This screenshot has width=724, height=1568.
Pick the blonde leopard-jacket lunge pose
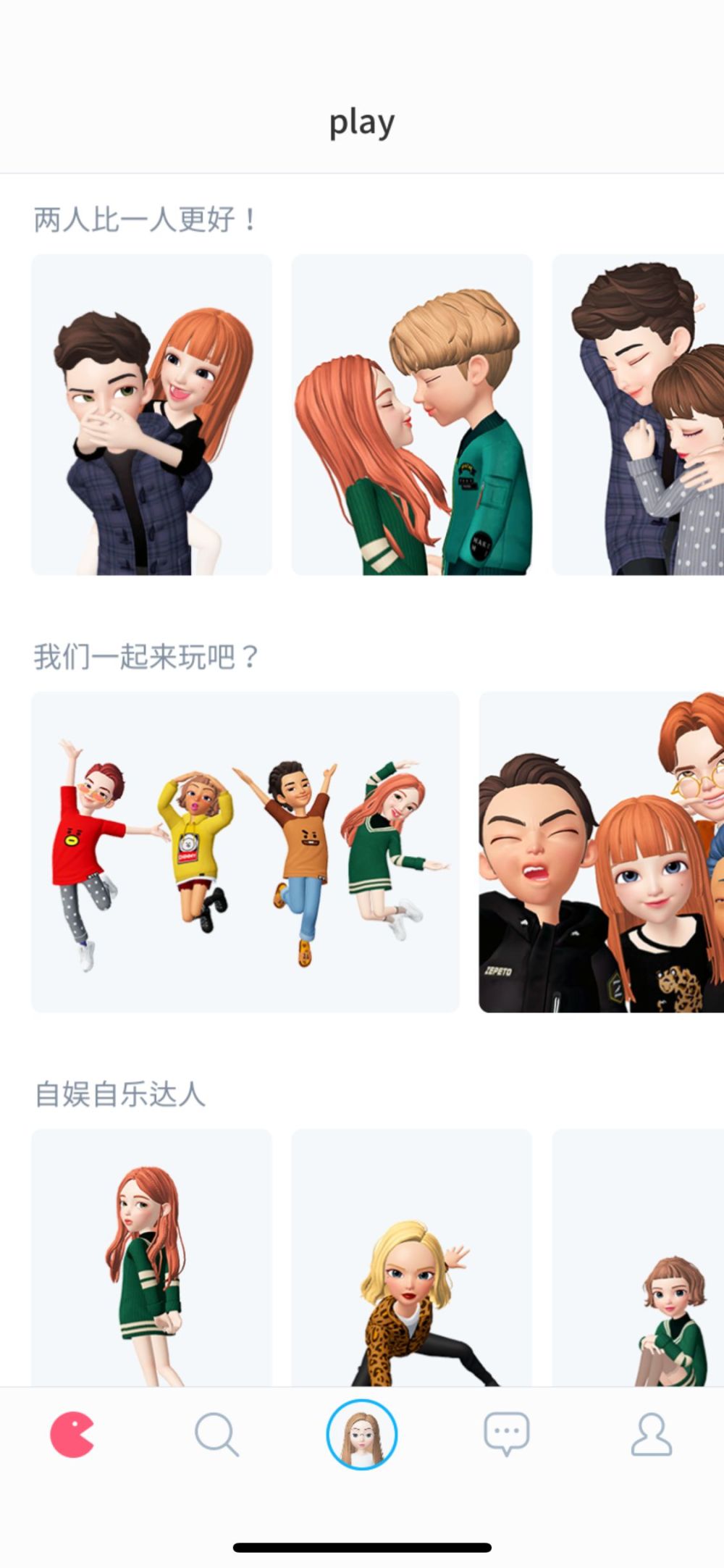point(412,1258)
